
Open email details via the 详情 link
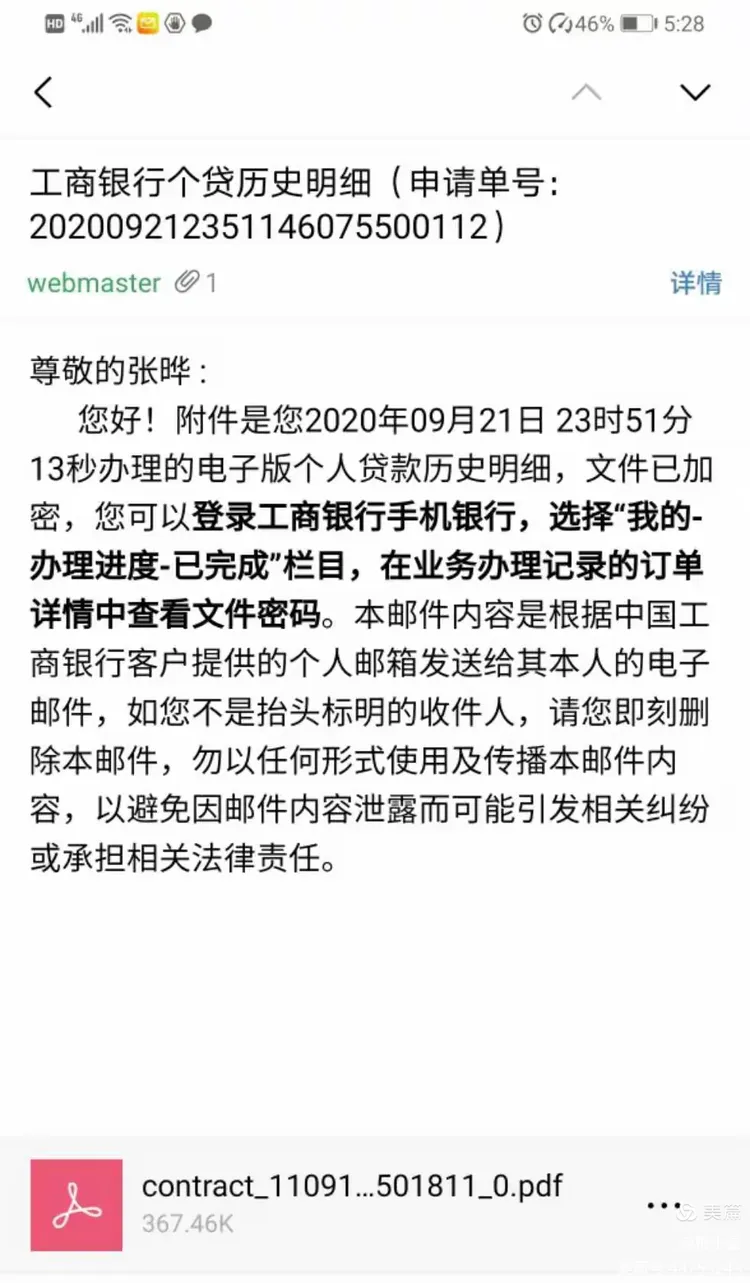click(x=695, y=283)
